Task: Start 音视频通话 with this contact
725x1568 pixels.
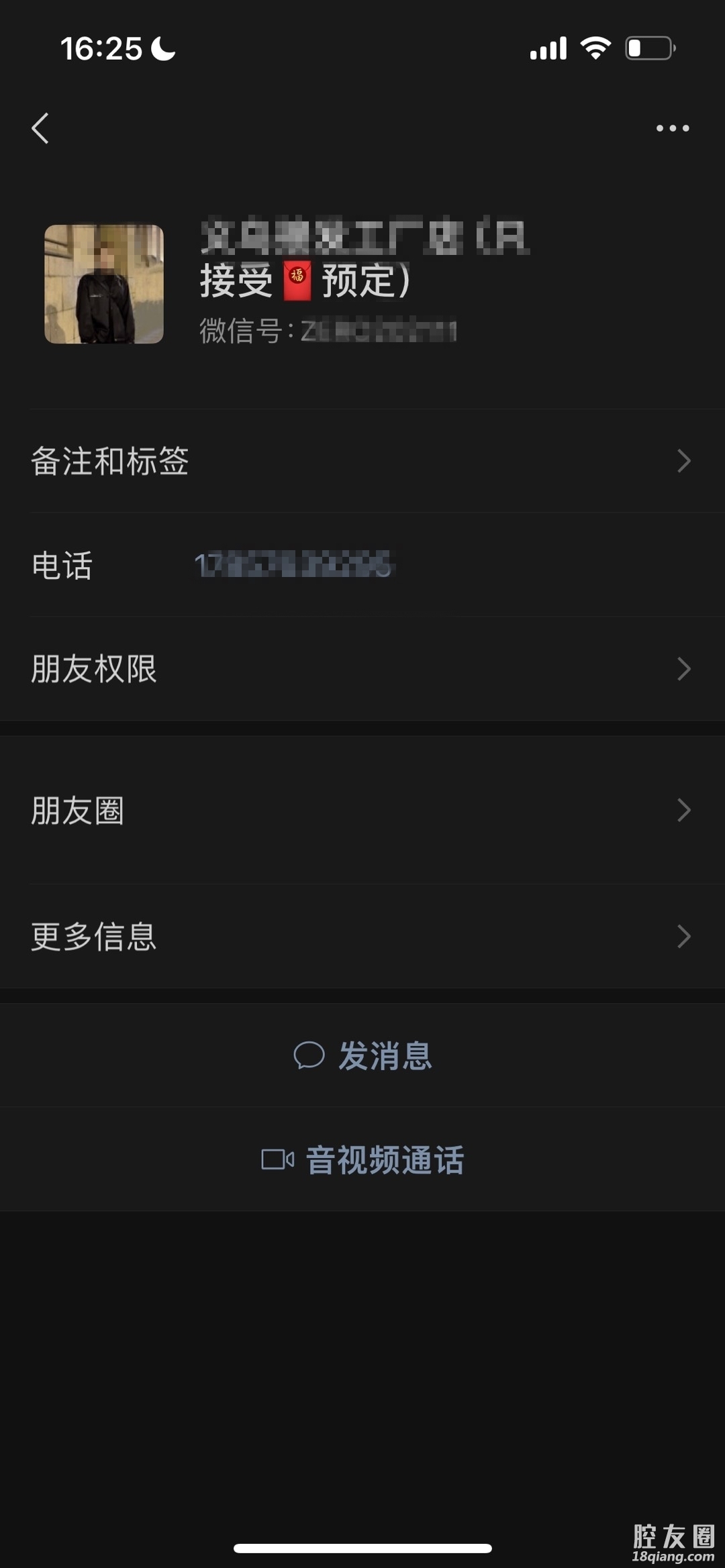Action: [x=363, y=1159]
